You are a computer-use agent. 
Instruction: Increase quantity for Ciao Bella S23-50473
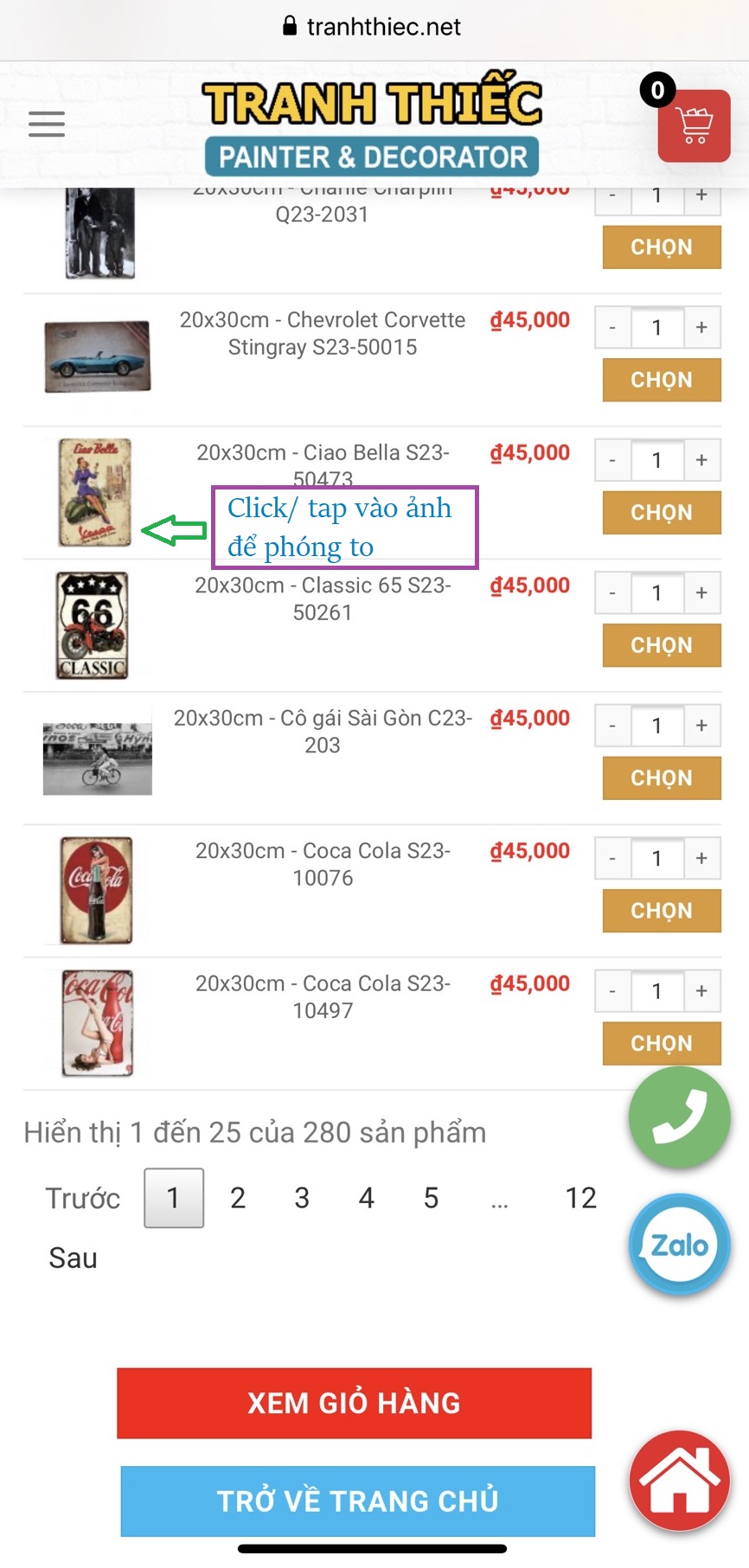click(x=701, y=460)
